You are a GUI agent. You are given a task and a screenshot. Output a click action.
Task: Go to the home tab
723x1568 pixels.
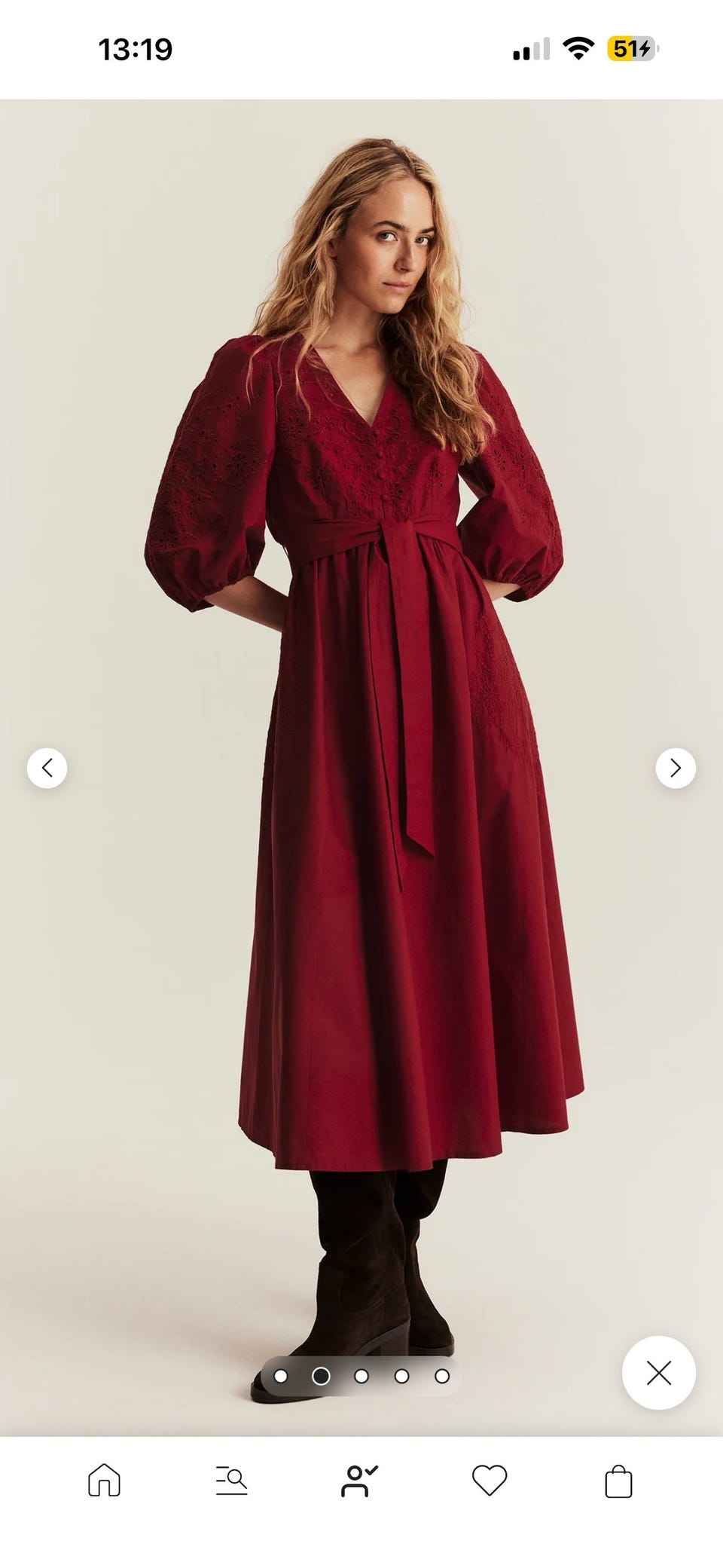[x=104, y=1481]
